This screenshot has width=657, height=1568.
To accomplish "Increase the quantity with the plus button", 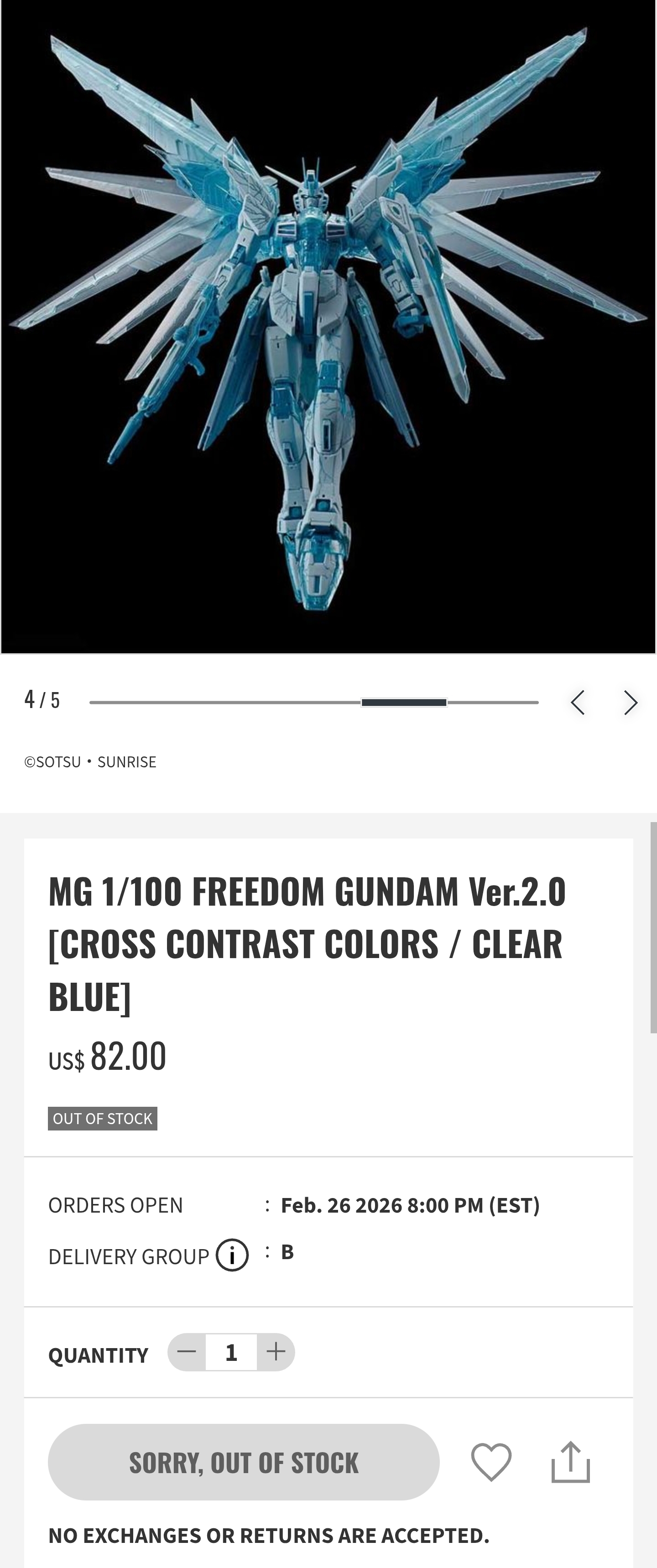I will point(276,1352).
